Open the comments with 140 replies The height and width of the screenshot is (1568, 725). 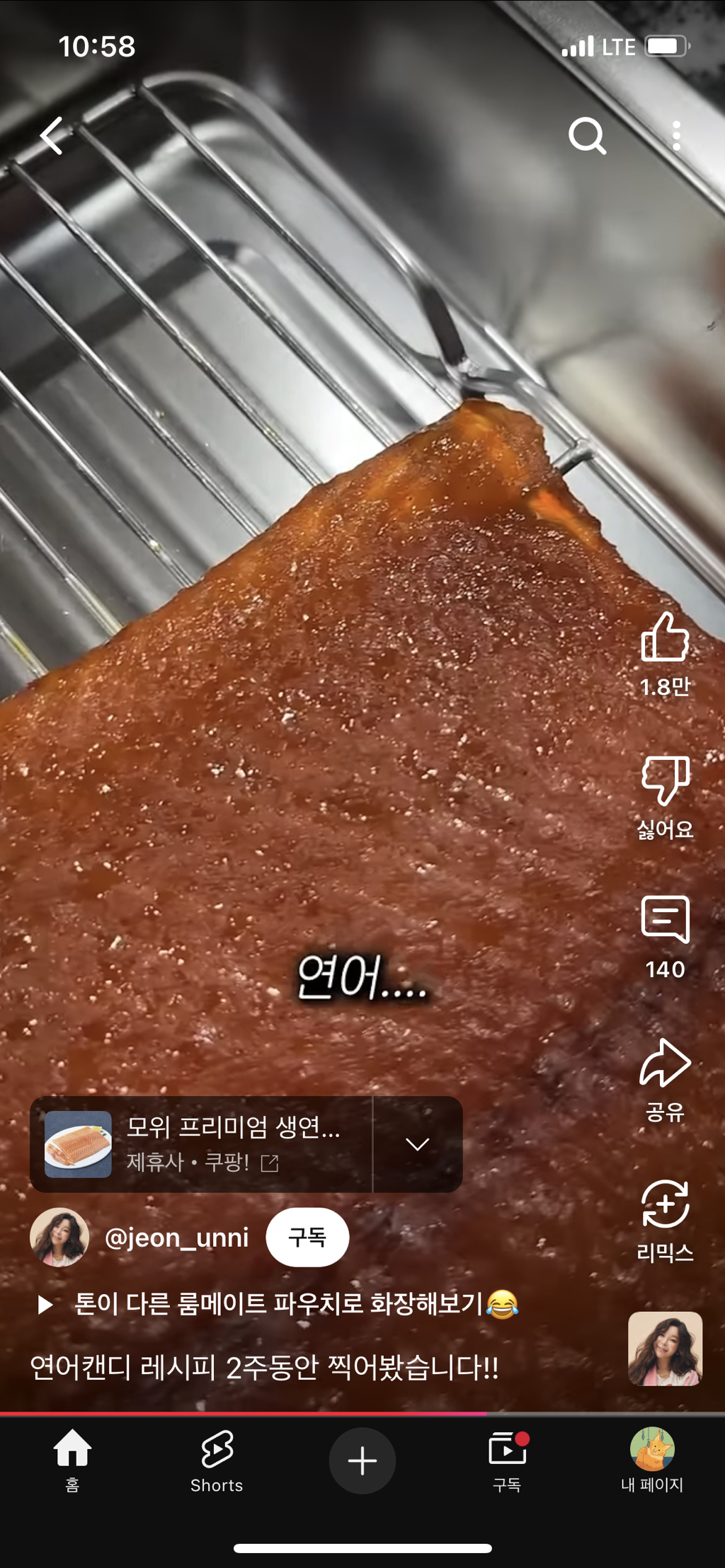click(x=665, y=921)
